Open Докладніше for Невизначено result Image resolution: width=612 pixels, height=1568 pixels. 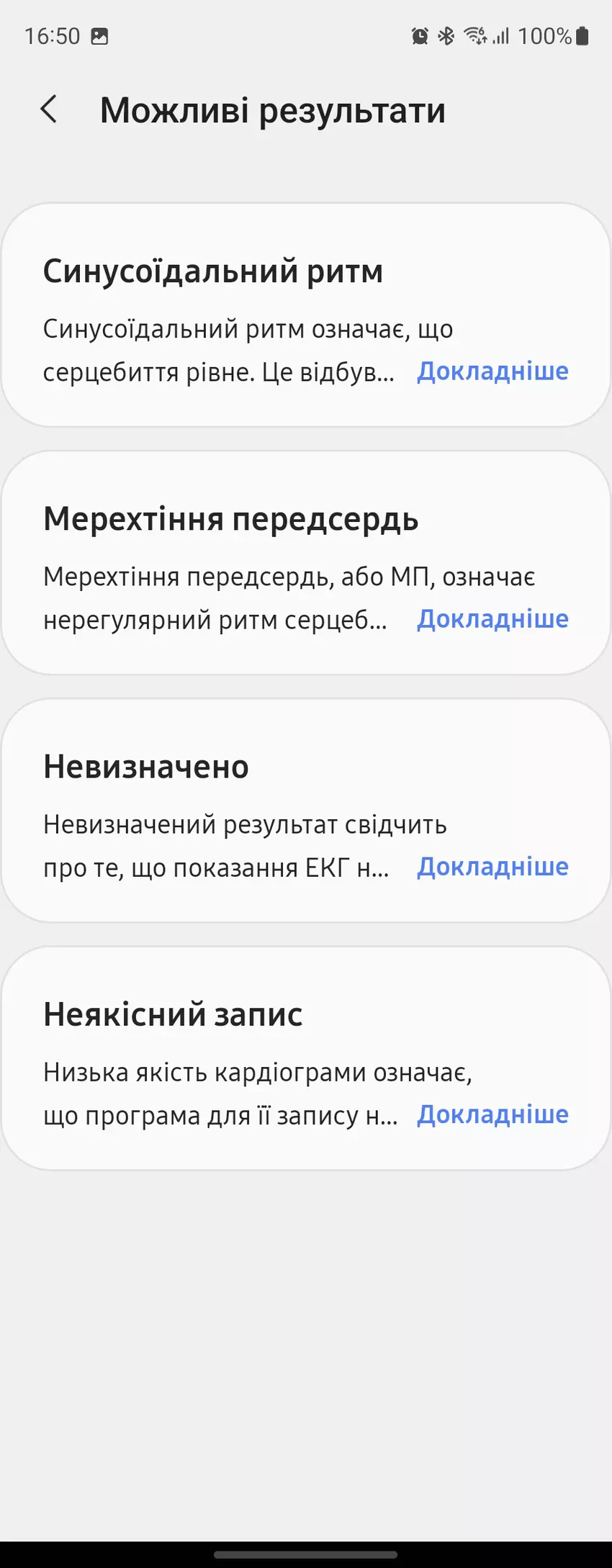[x=492, y=866]
